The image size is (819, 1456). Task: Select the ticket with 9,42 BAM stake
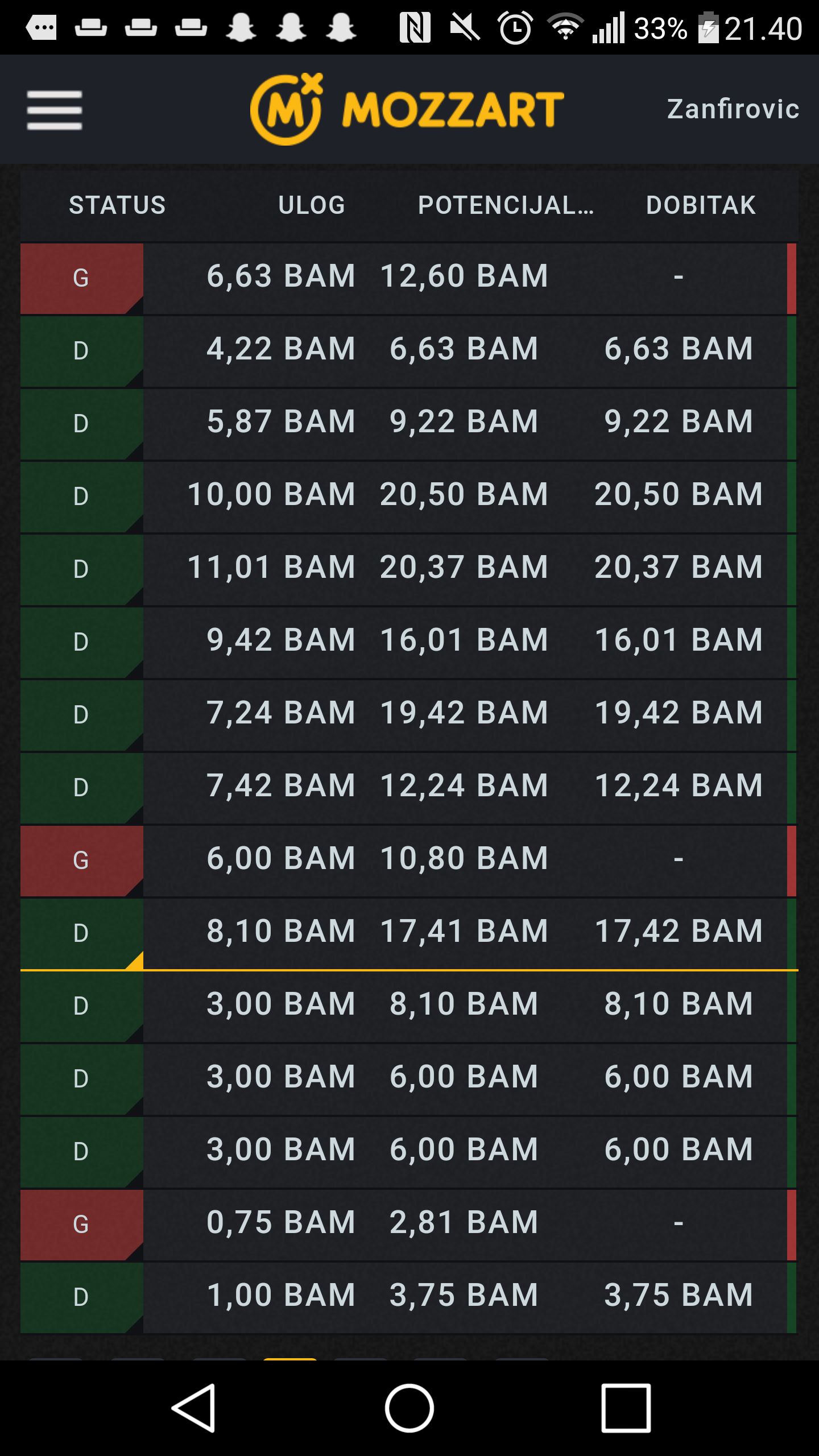(x=408, y=642)
